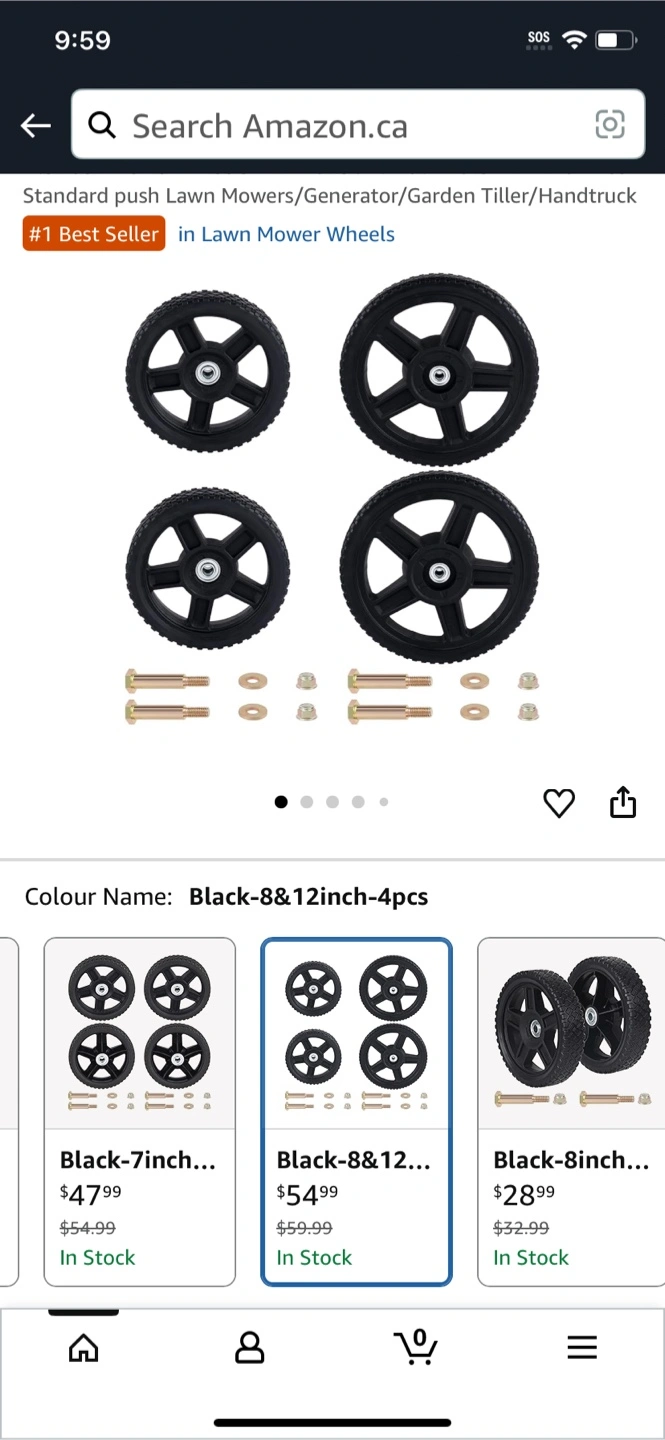The width and height of the screenshot is (665, 1440).
Task: Open the camera scan search icon
Action: (610, 125)
